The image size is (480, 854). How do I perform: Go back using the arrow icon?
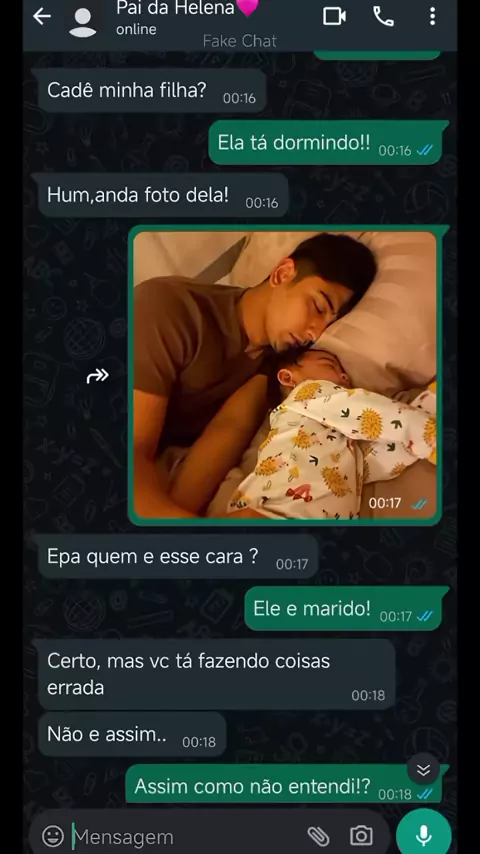(42, 16)
